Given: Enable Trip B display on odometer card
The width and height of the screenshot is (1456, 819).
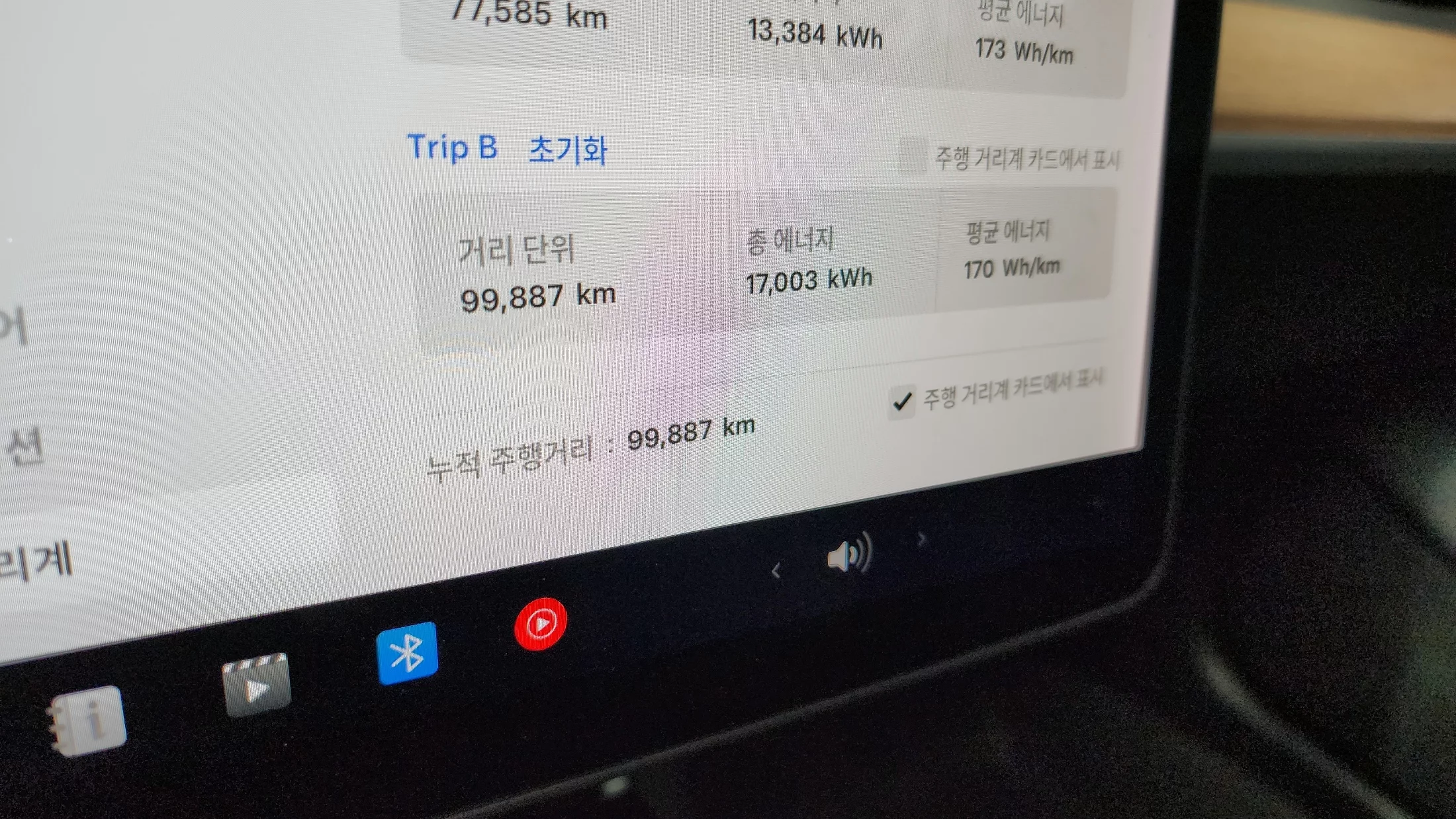Looking at the screenshot, I should point(914,156).
